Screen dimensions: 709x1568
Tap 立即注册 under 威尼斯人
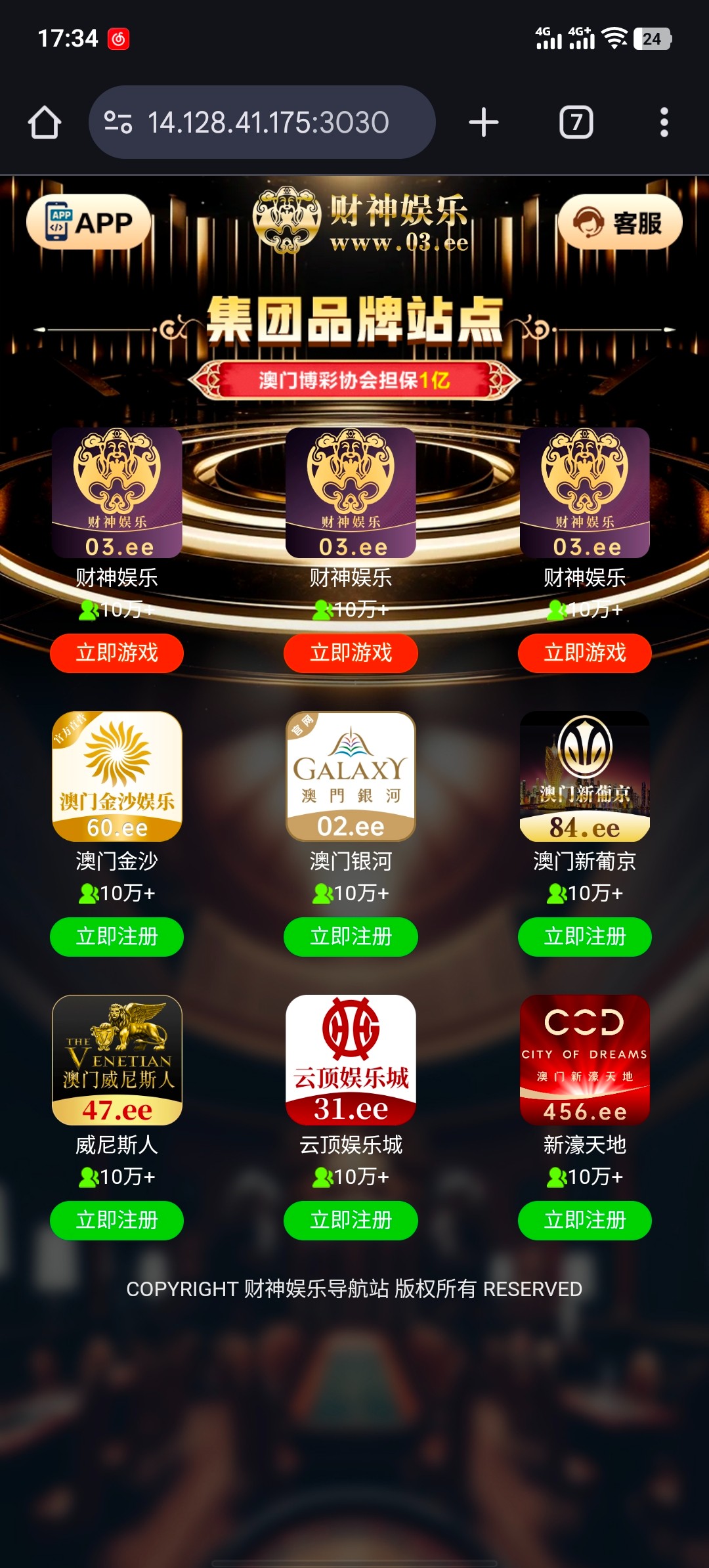(x=117, y=1220)
